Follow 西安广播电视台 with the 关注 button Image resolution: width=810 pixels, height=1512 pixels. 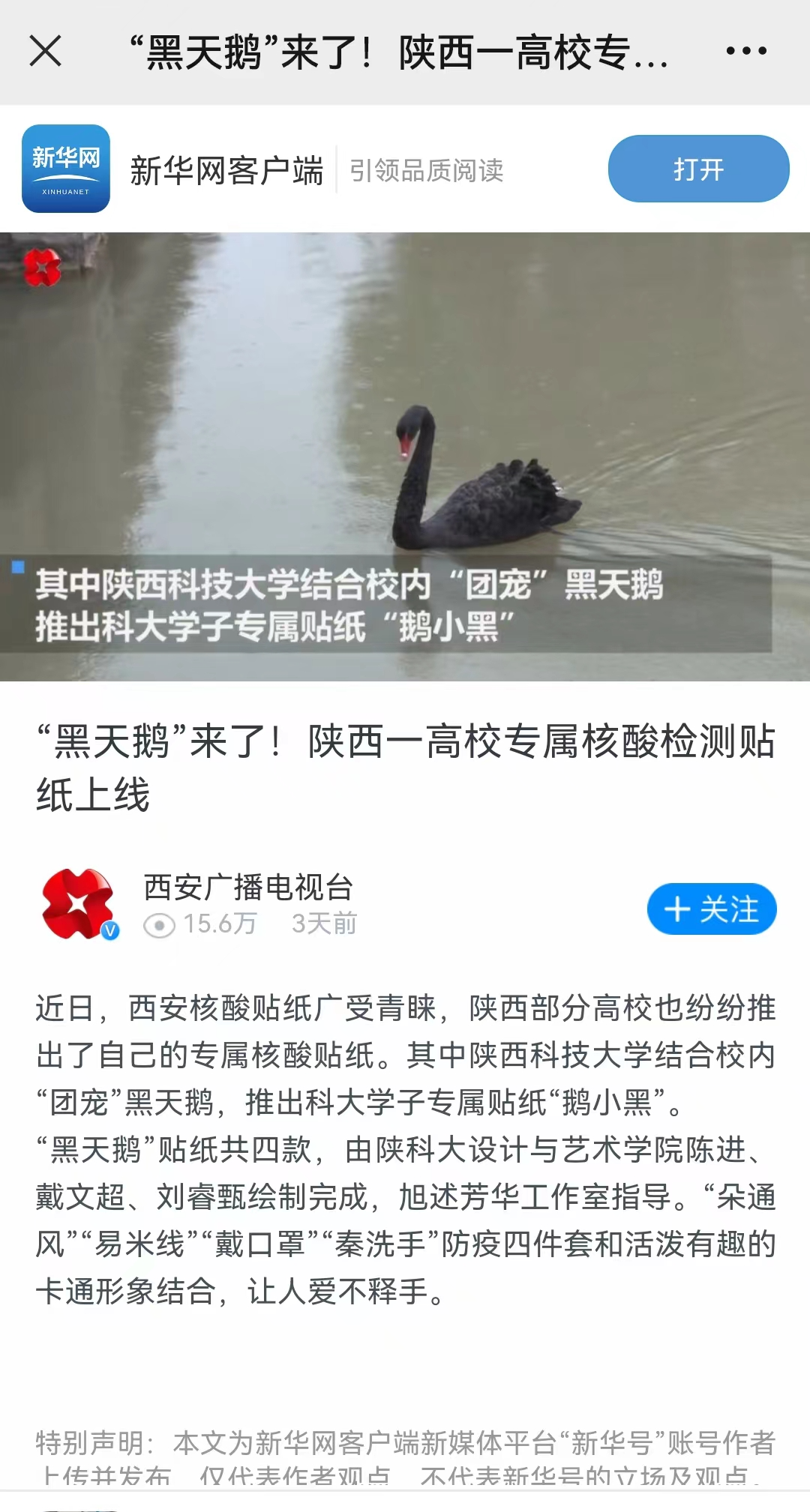711,909
